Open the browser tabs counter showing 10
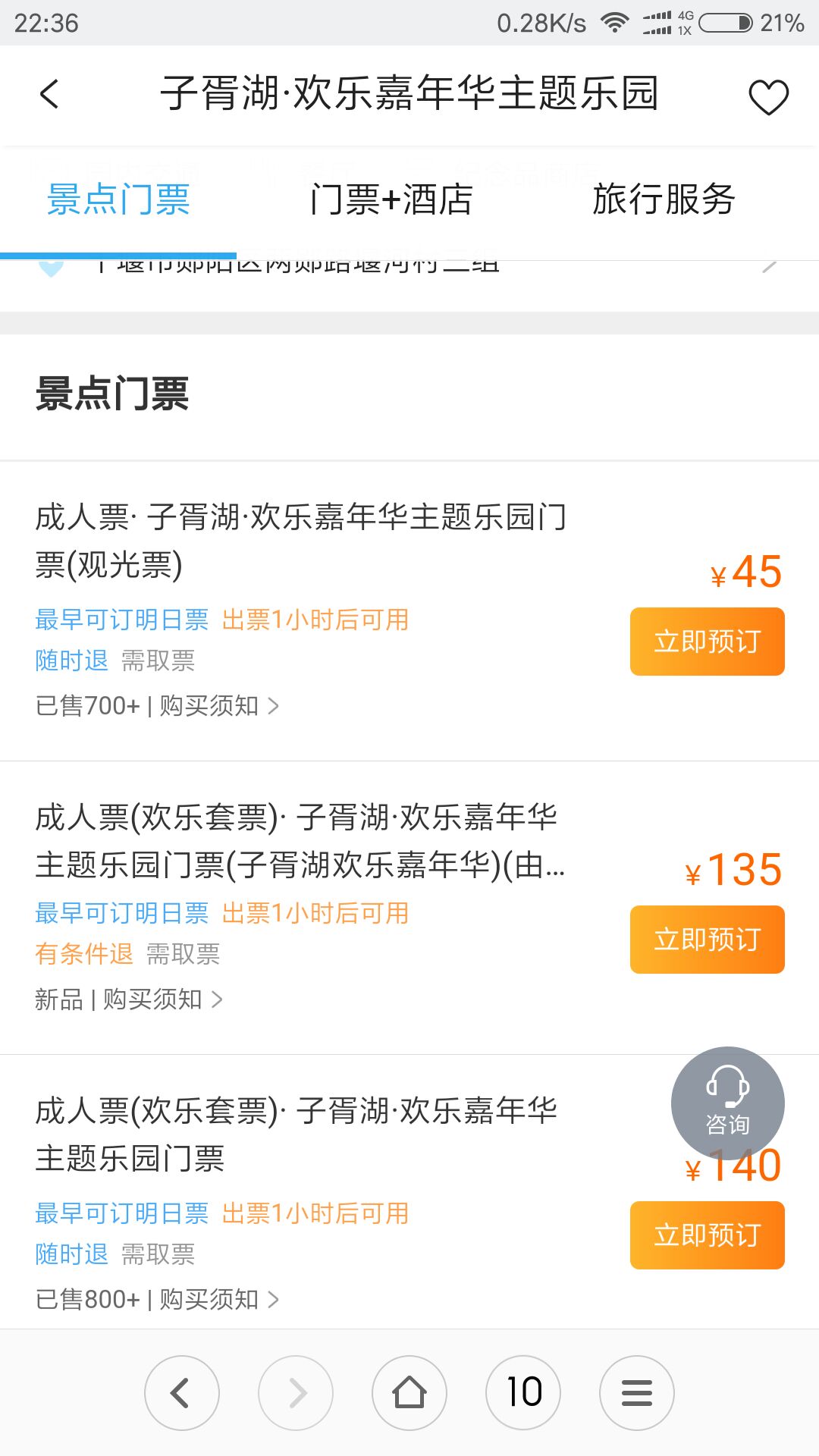This screenshot has height=1456, width=819. point(523,1393)
